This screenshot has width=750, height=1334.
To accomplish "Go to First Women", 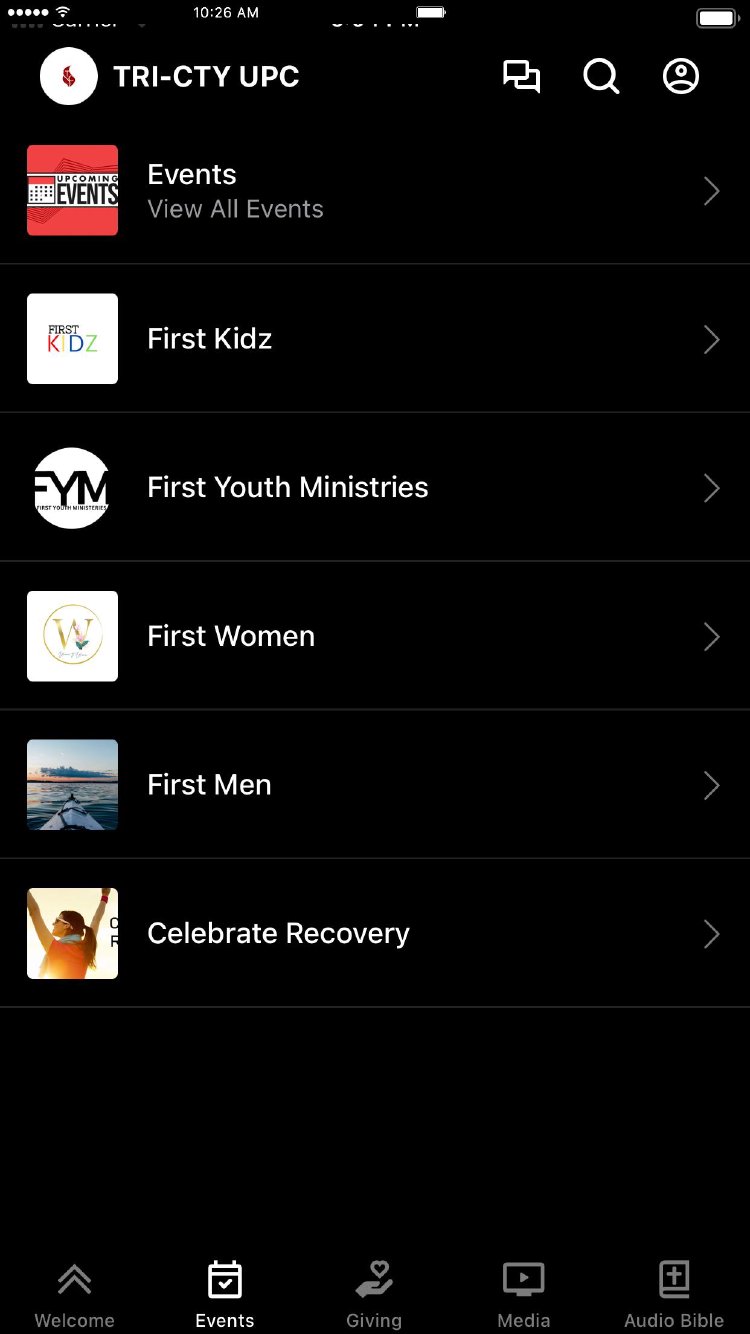I will coord(375,636).
